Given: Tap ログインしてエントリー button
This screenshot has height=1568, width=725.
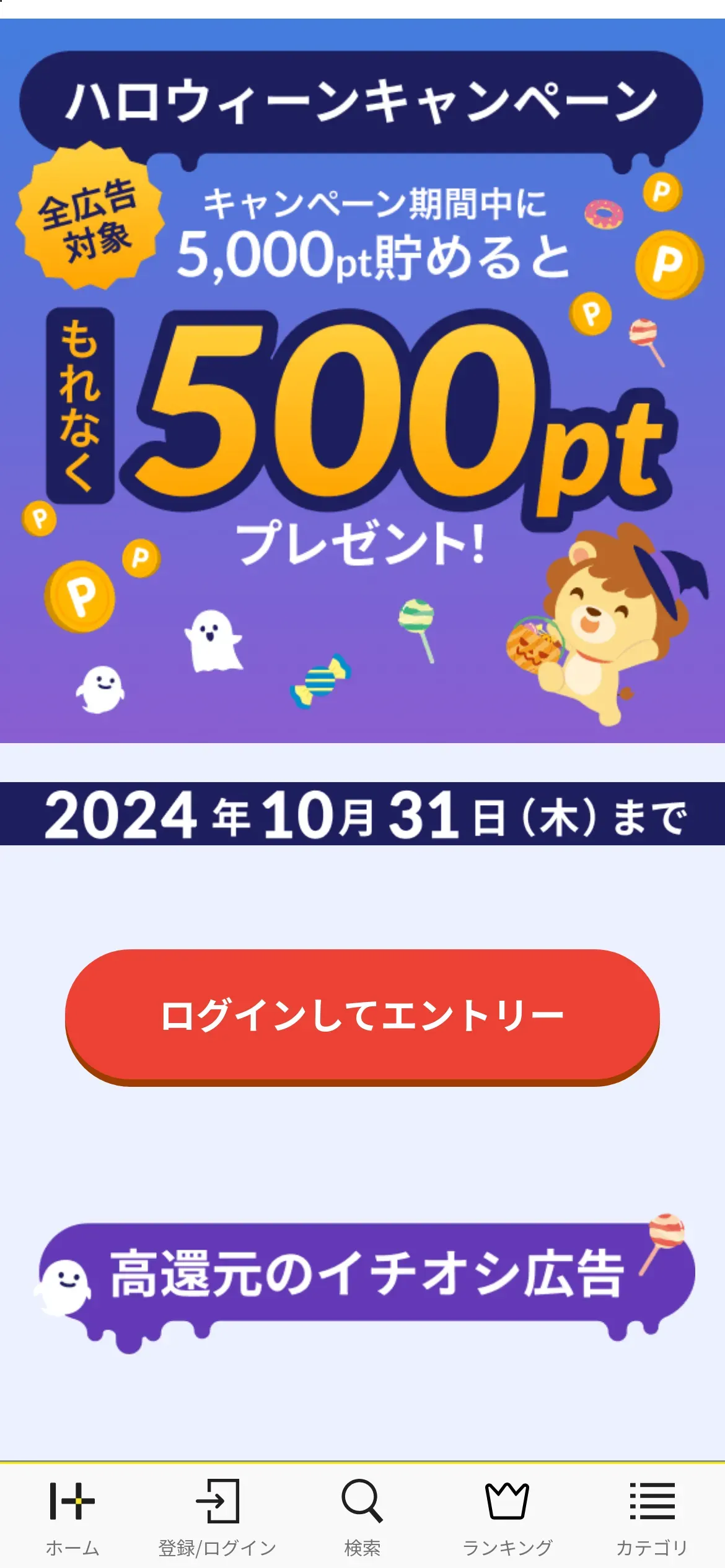Looking at the screenshot, I should 362,1016.
